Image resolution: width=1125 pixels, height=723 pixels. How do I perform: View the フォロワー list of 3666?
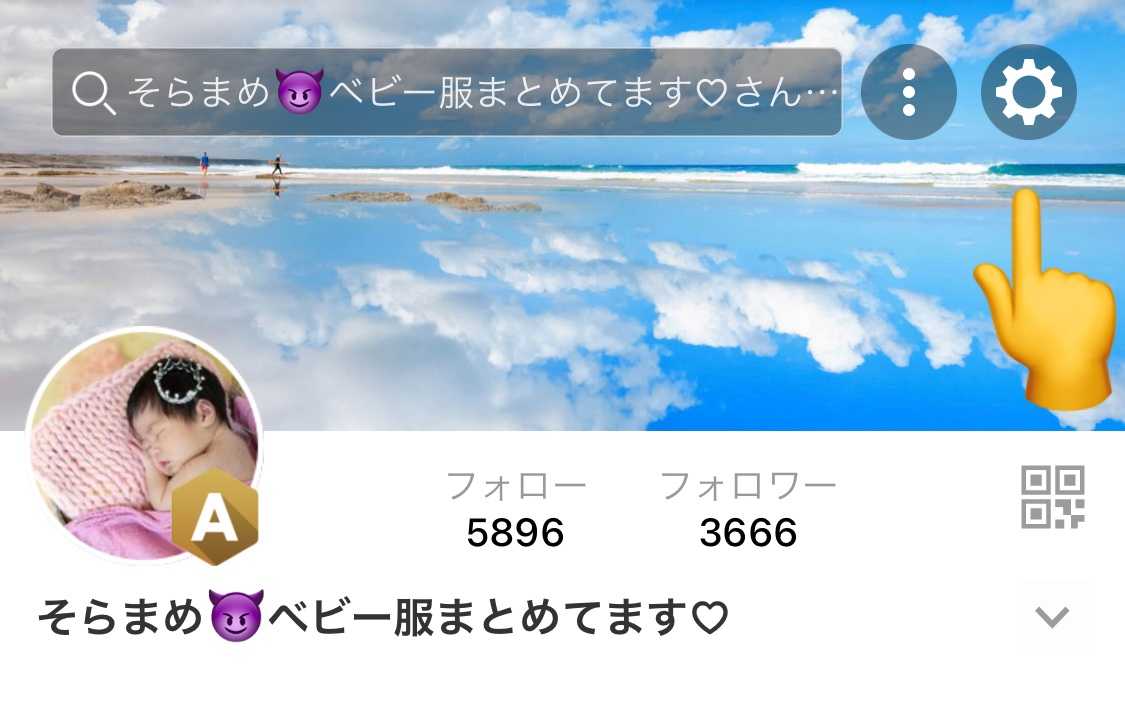click(748, 511)
